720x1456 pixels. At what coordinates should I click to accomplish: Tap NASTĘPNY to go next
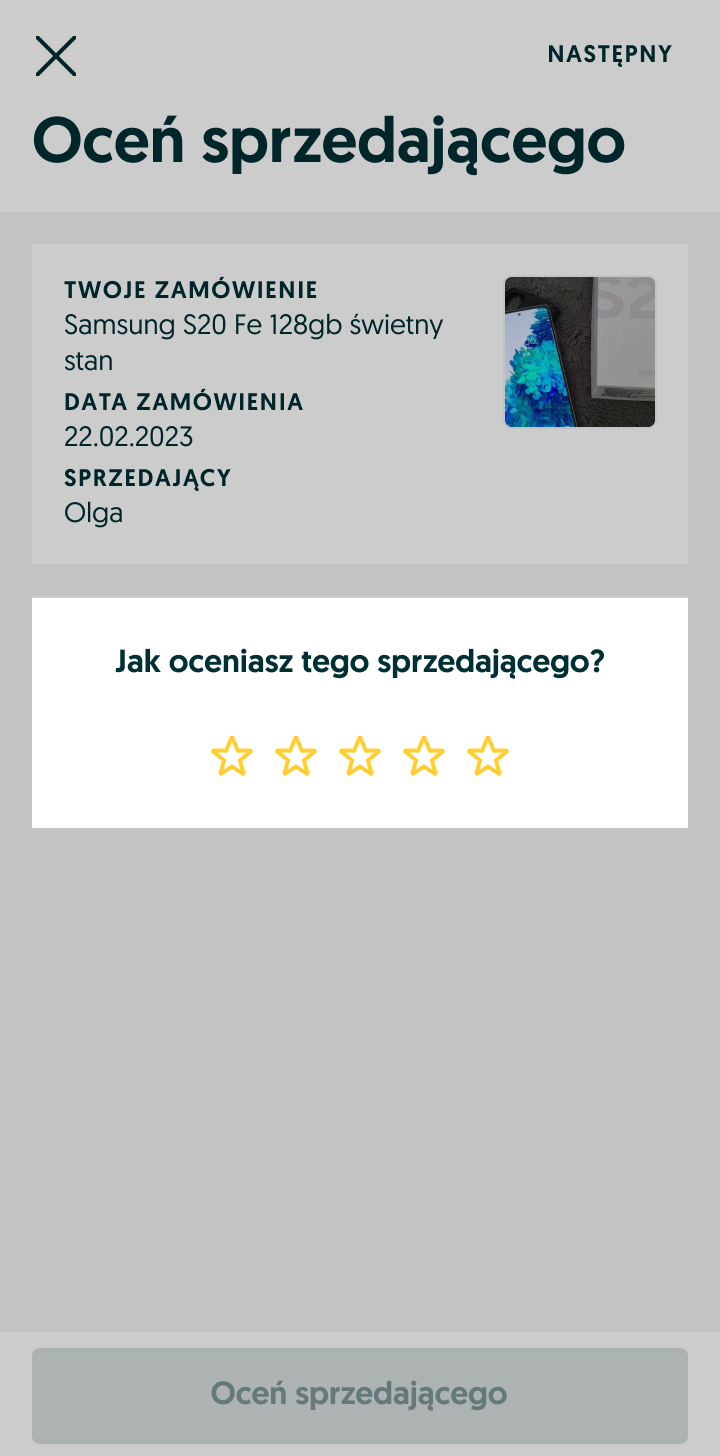pyautogui.click(x=609, y=55)
